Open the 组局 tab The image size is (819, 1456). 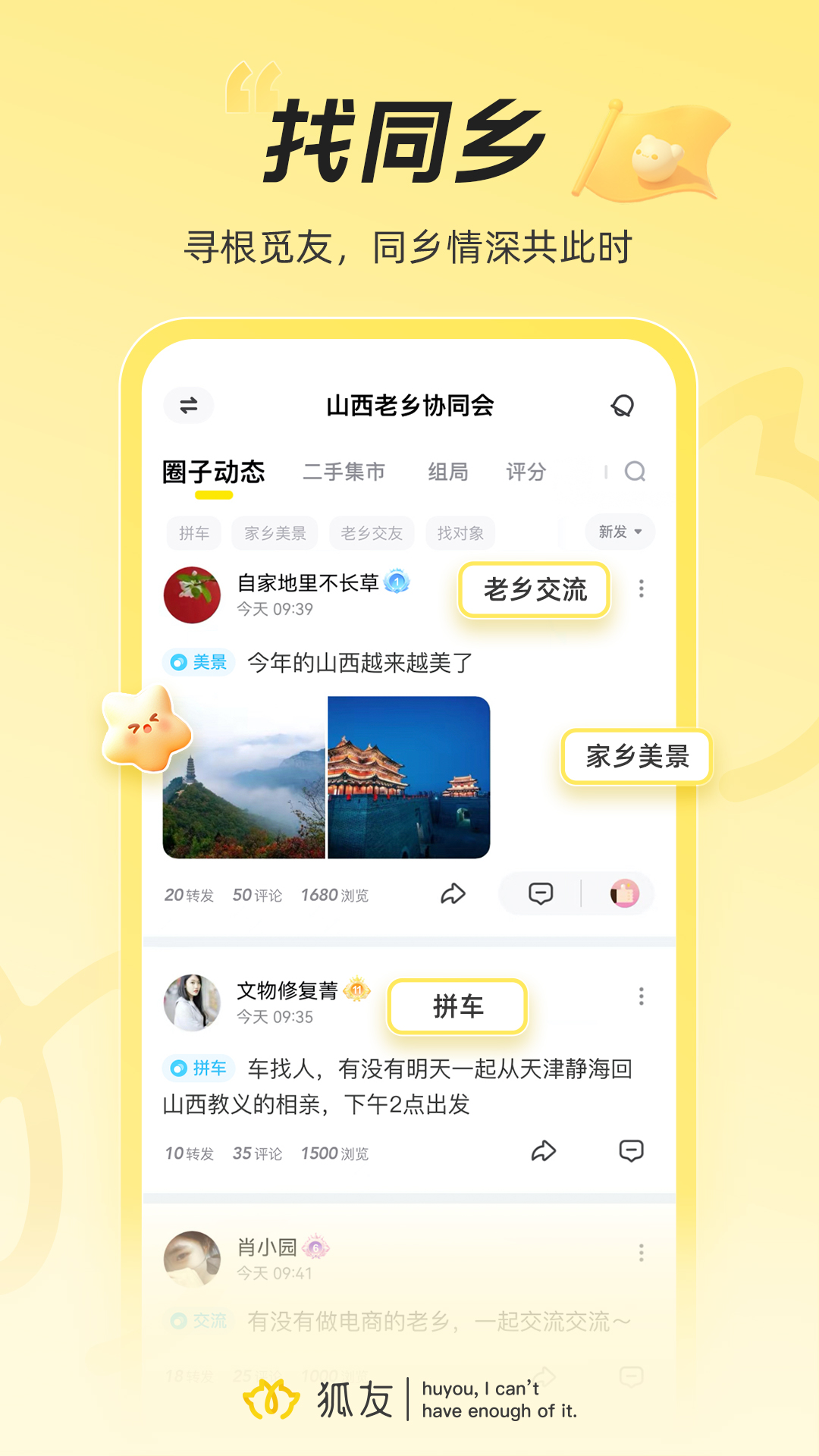tap(449, 471)
